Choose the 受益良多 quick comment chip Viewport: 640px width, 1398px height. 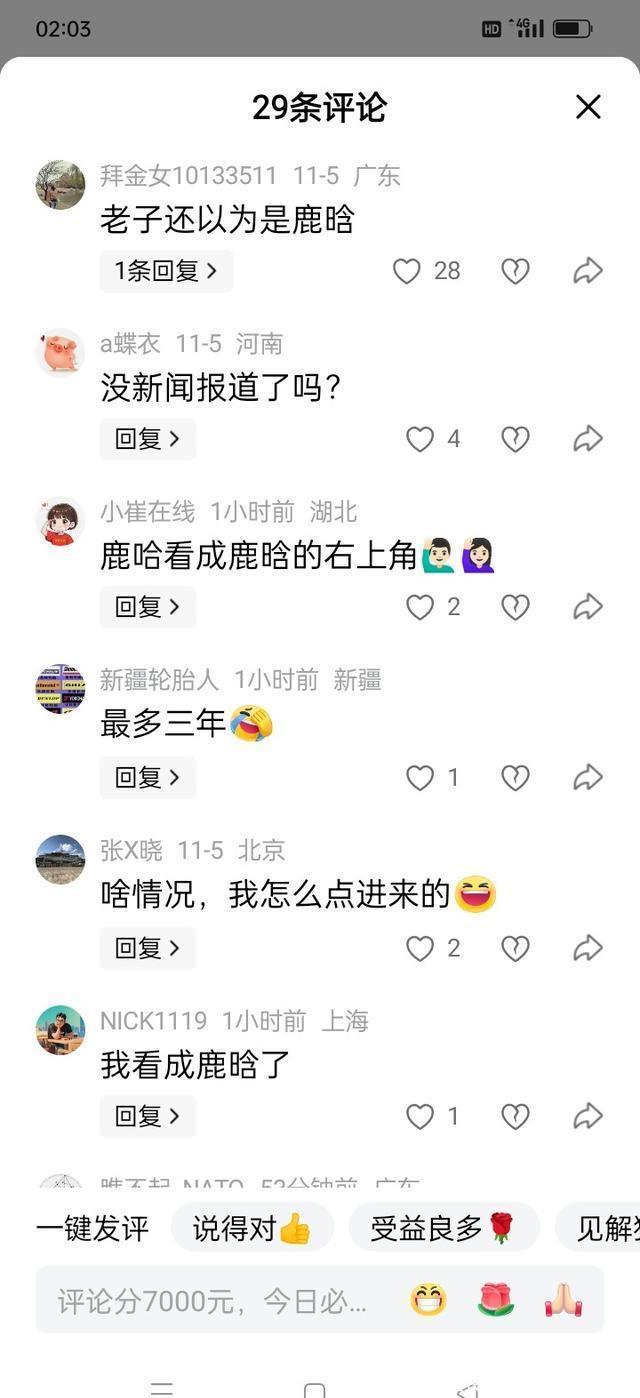pyautogui.click(x=444, y=1228)
